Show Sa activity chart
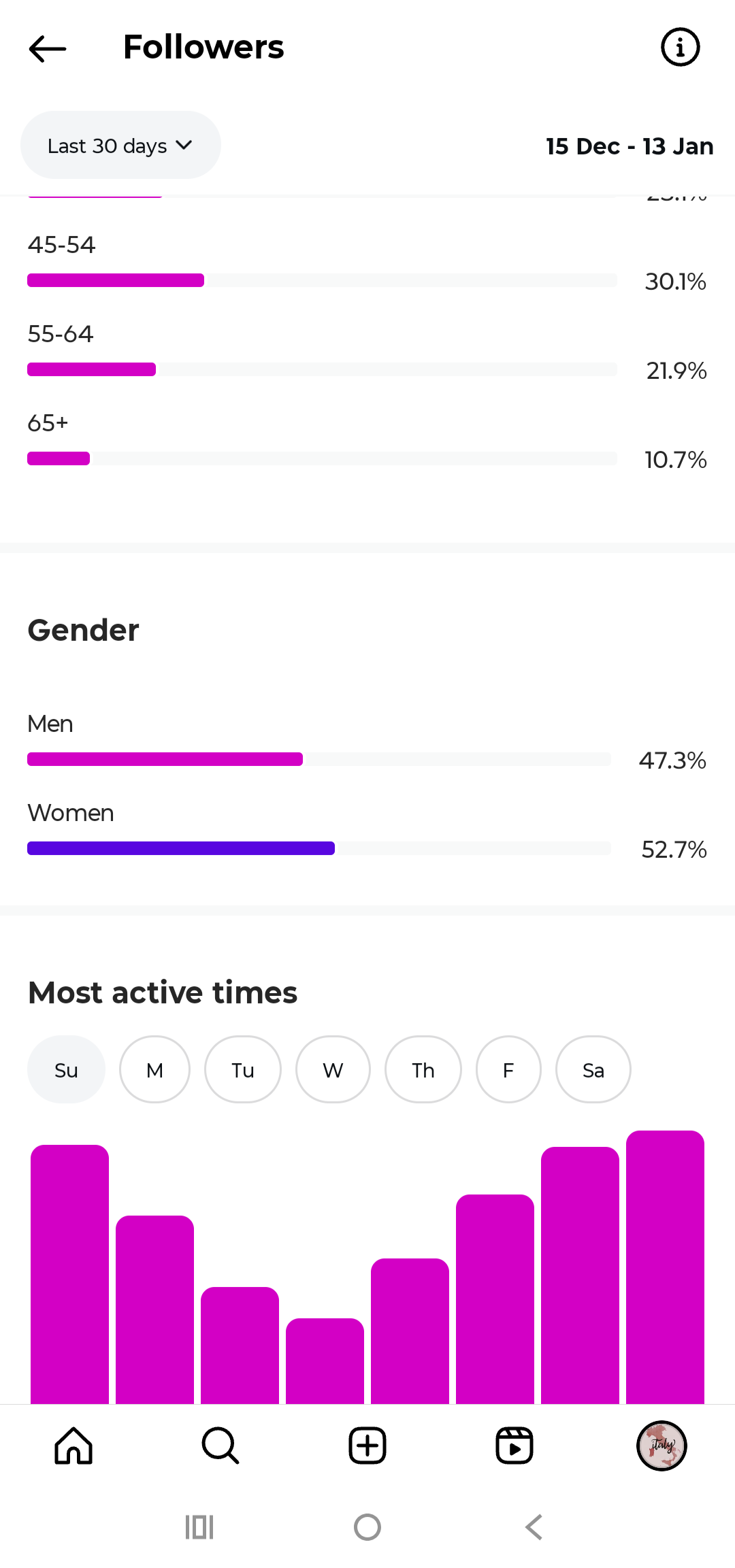This screenshot has width=735, height=1568. (x=593, y=1070)
